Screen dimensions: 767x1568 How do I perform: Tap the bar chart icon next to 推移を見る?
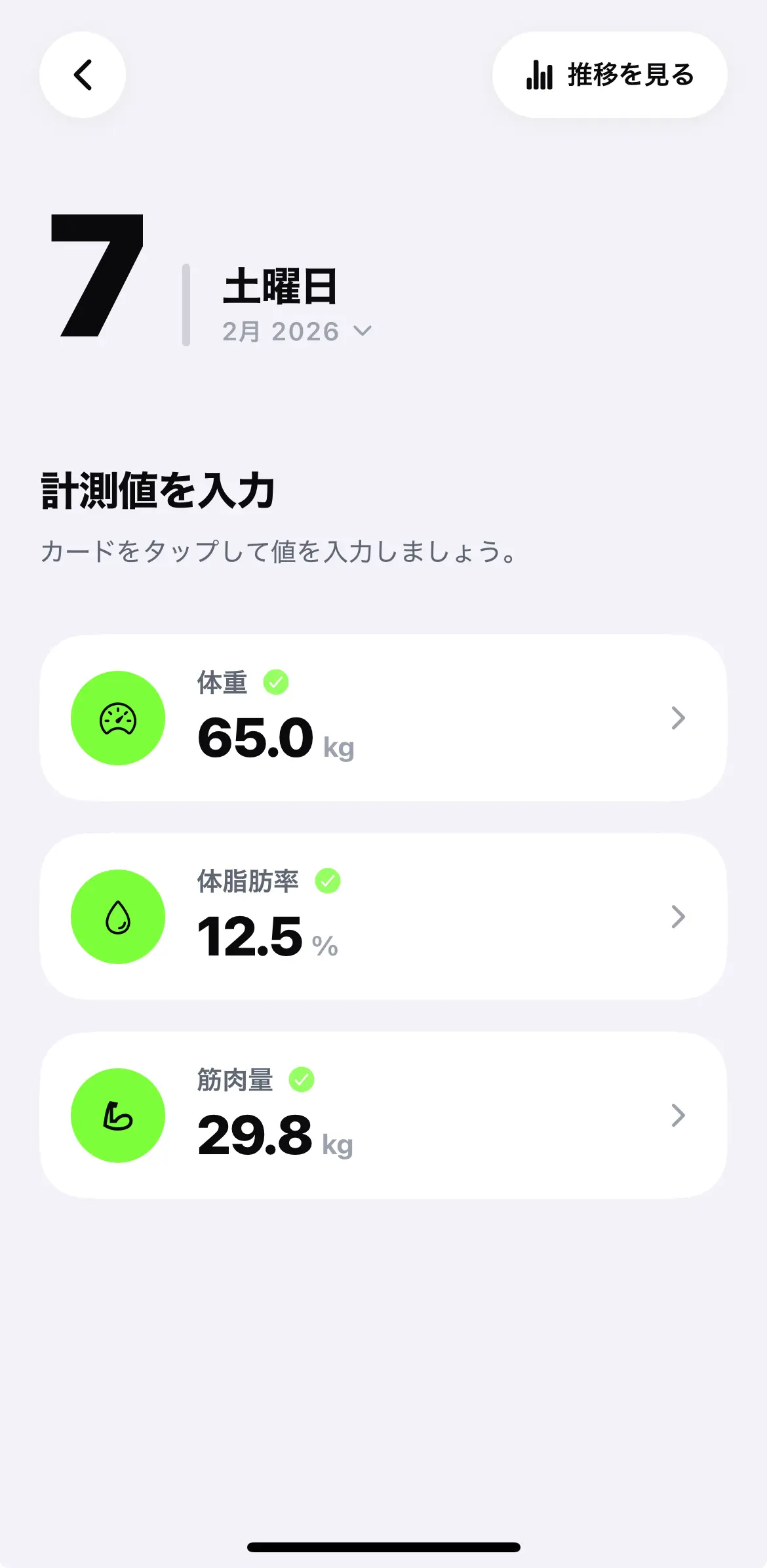[x=539, y=75]
